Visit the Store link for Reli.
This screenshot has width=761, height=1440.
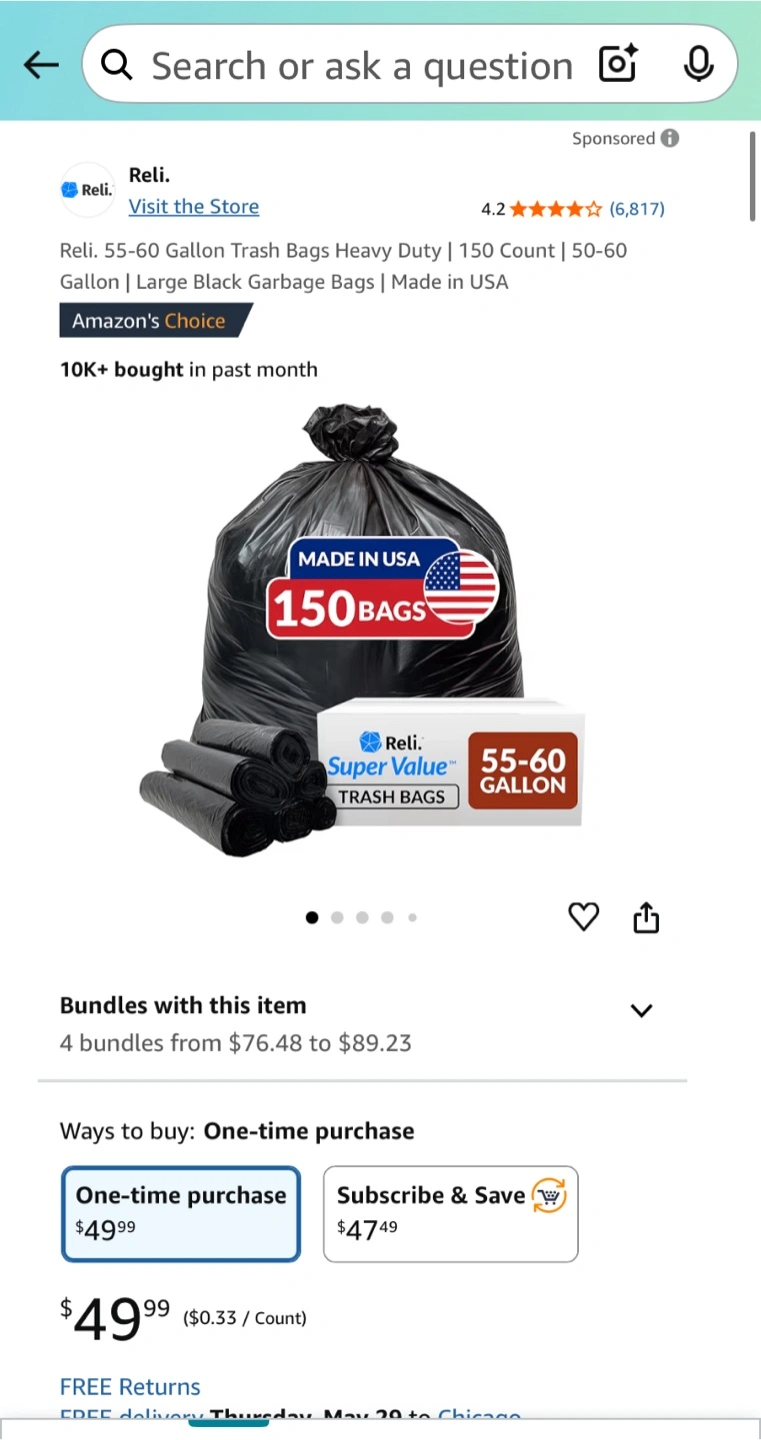(x=194, y=207)
